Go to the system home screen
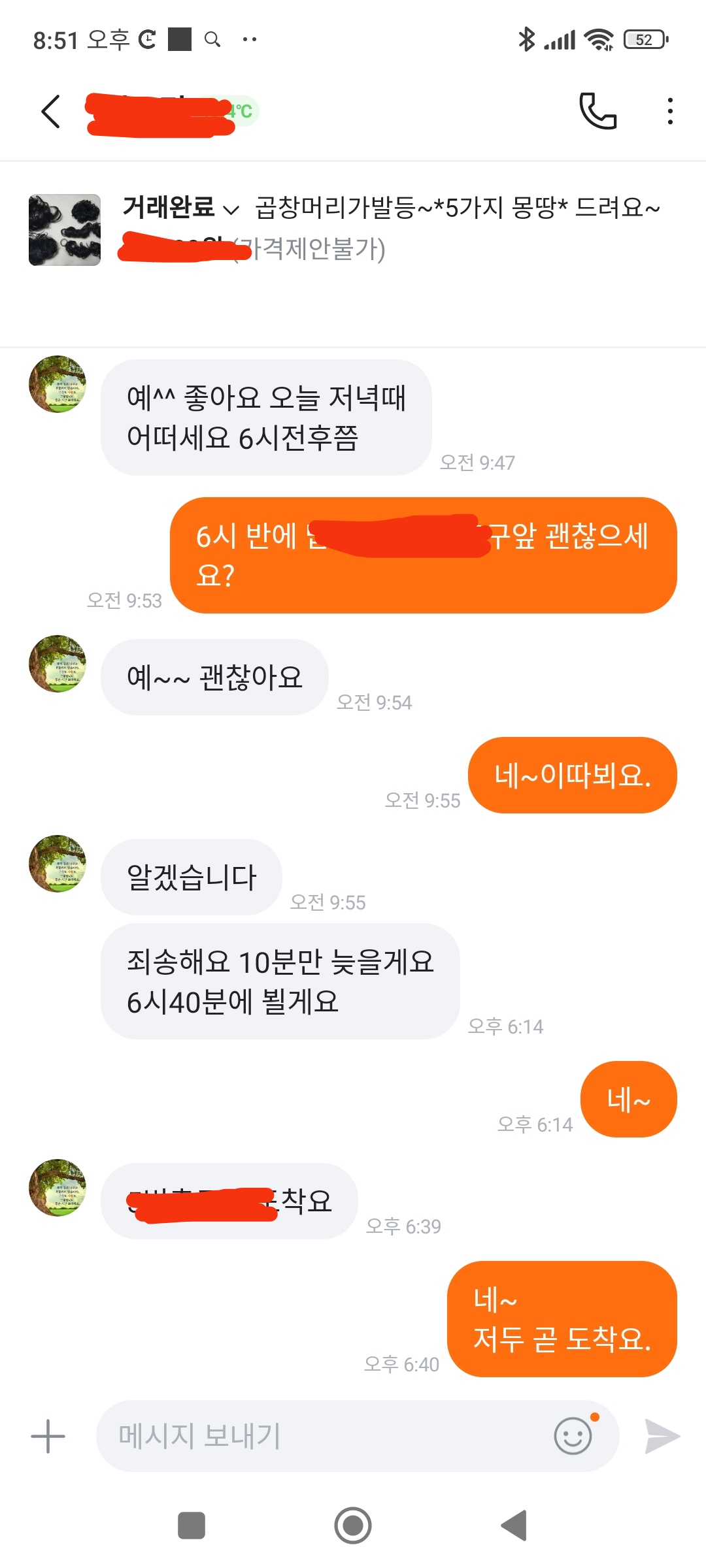The height and width of the screenshot is (1568, 706). (x=353, y=1526)
